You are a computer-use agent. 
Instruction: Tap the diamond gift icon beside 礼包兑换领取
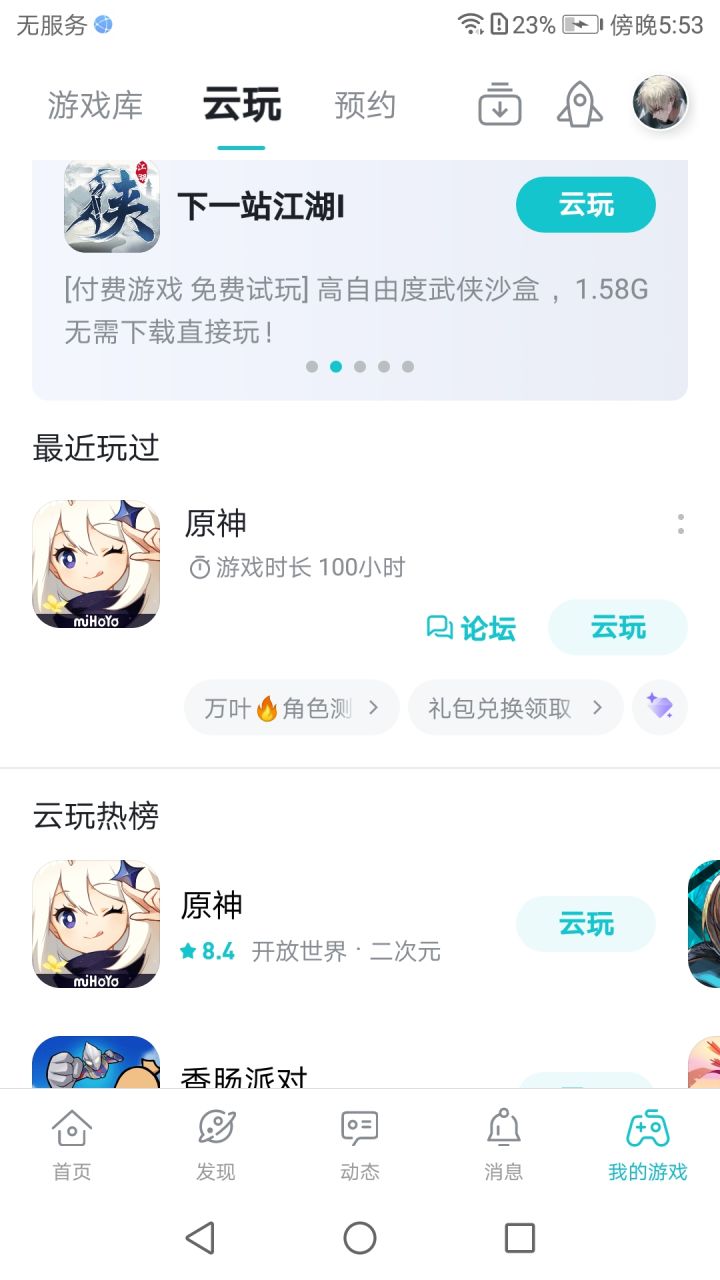(x=660, y=706)
